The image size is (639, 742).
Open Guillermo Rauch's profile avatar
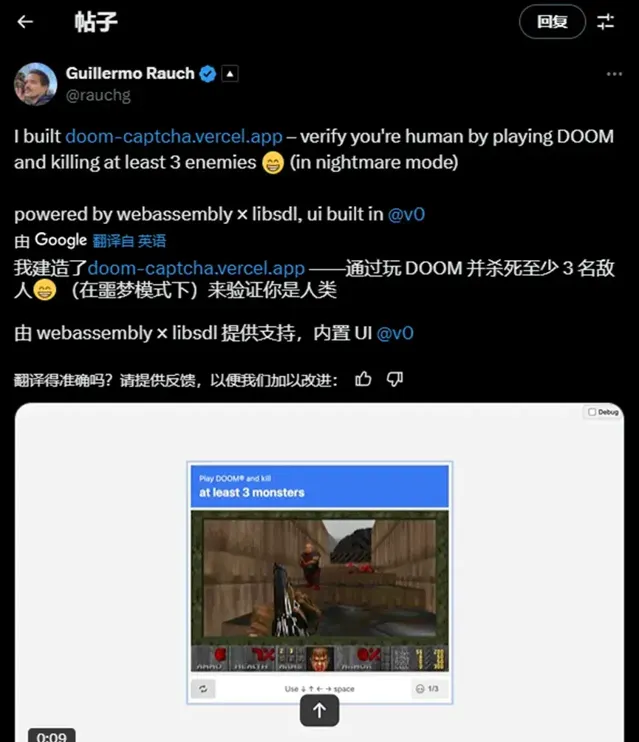[x=35, y=84]
